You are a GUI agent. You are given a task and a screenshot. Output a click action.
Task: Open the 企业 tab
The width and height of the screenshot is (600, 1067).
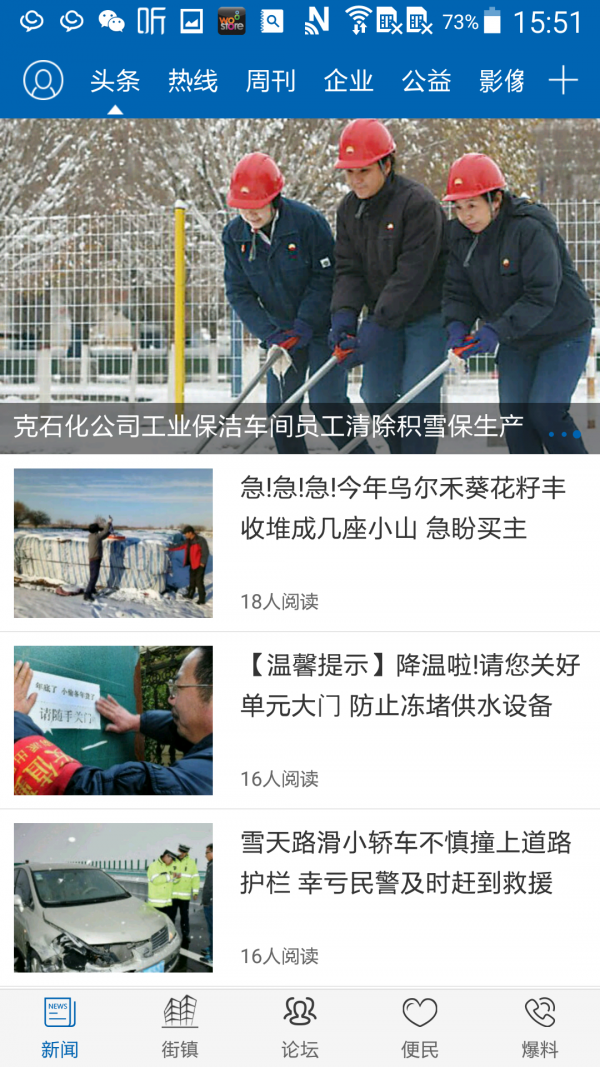click(348, 81)
